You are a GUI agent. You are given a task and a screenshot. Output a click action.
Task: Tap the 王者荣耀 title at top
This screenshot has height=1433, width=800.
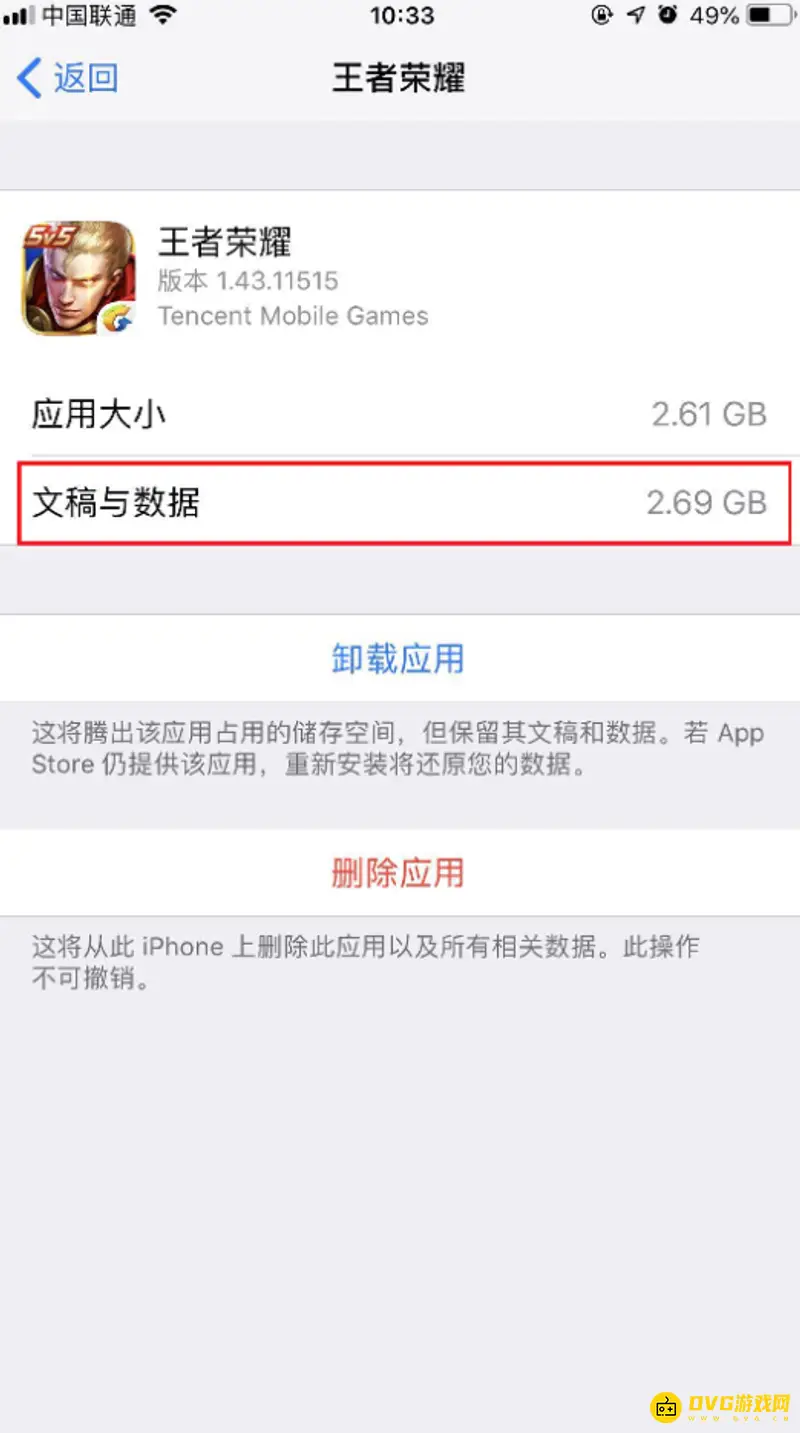click(x=398, y=78)
